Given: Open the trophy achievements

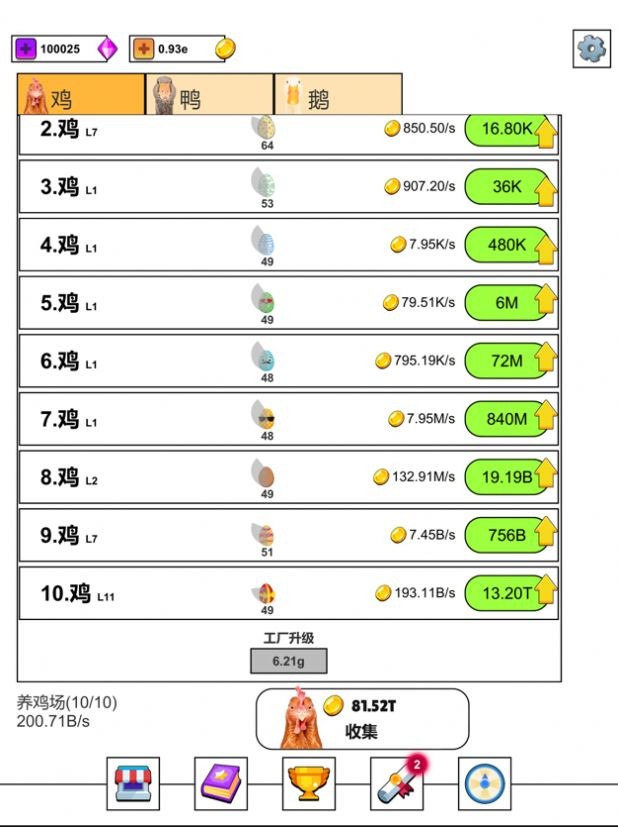Looking at the screenshot, I should [309, 783].
